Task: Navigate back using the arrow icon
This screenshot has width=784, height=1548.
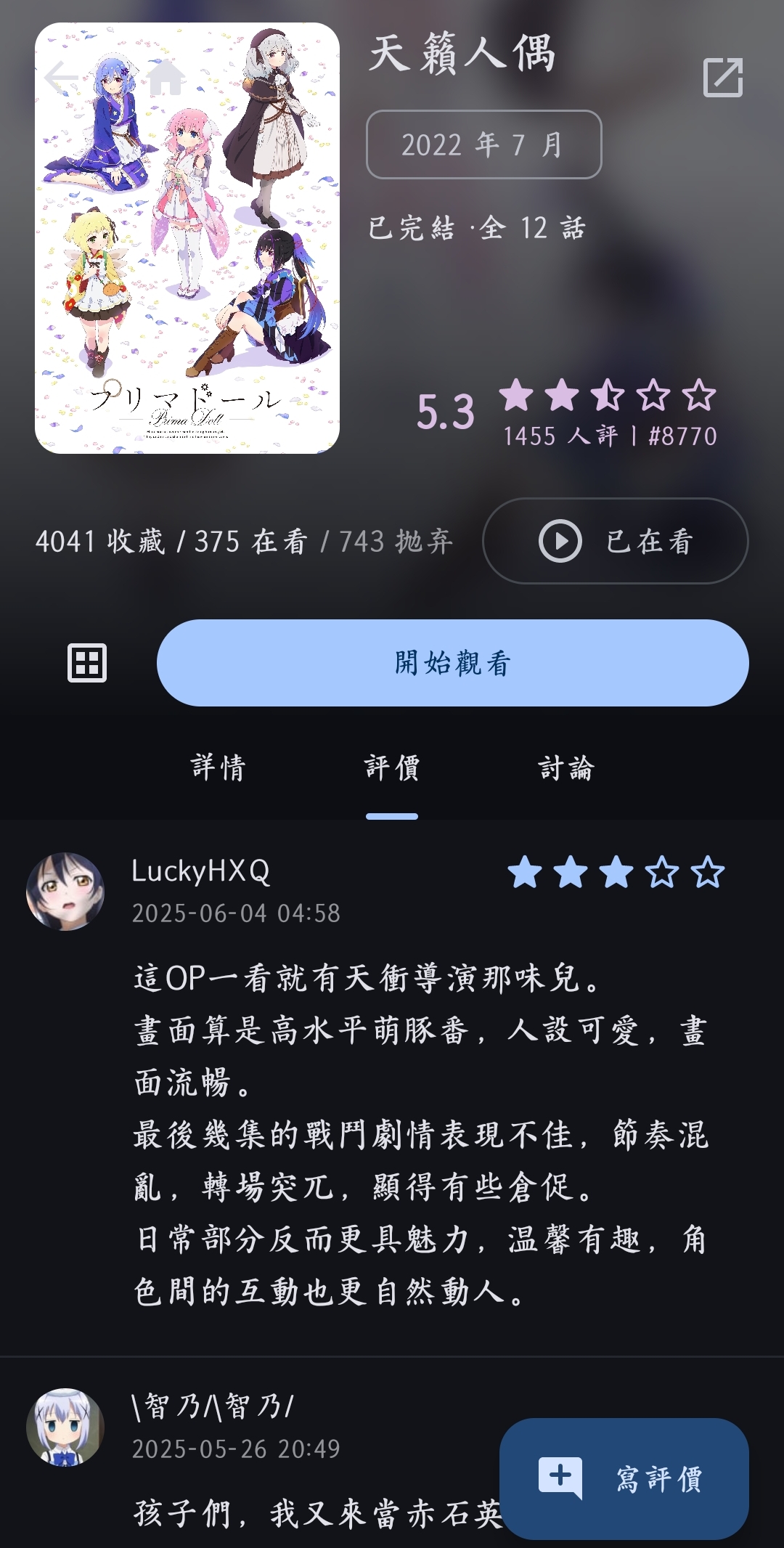Action: pos(62,76)
